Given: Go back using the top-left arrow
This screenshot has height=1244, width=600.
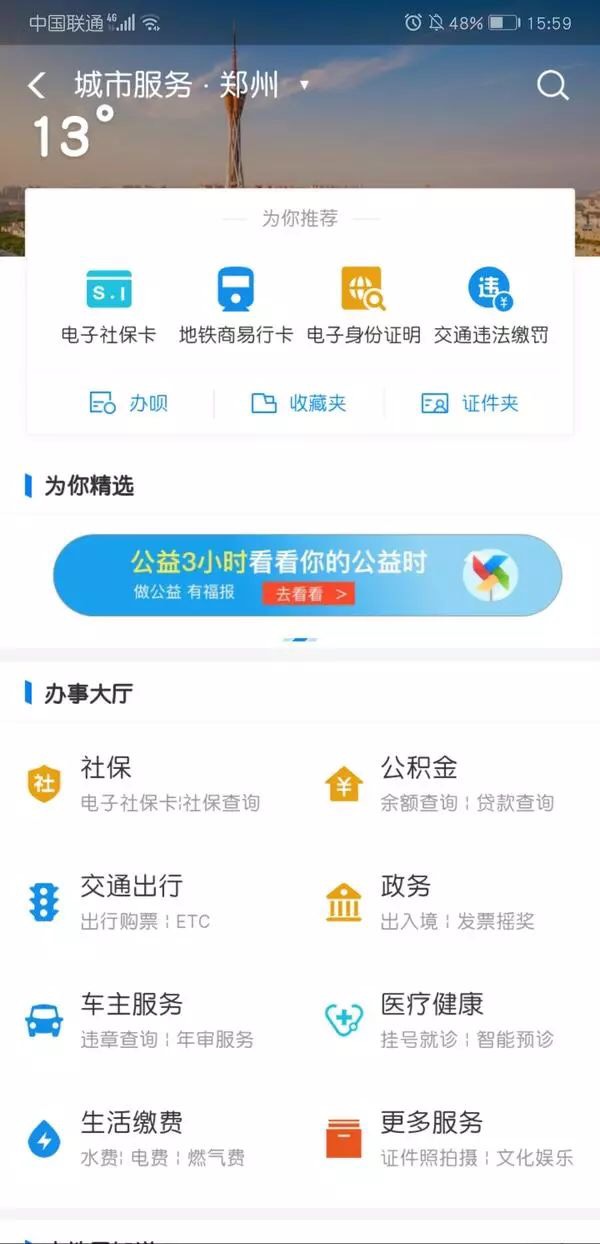Looking at the screenshot, I should point(37,86).
